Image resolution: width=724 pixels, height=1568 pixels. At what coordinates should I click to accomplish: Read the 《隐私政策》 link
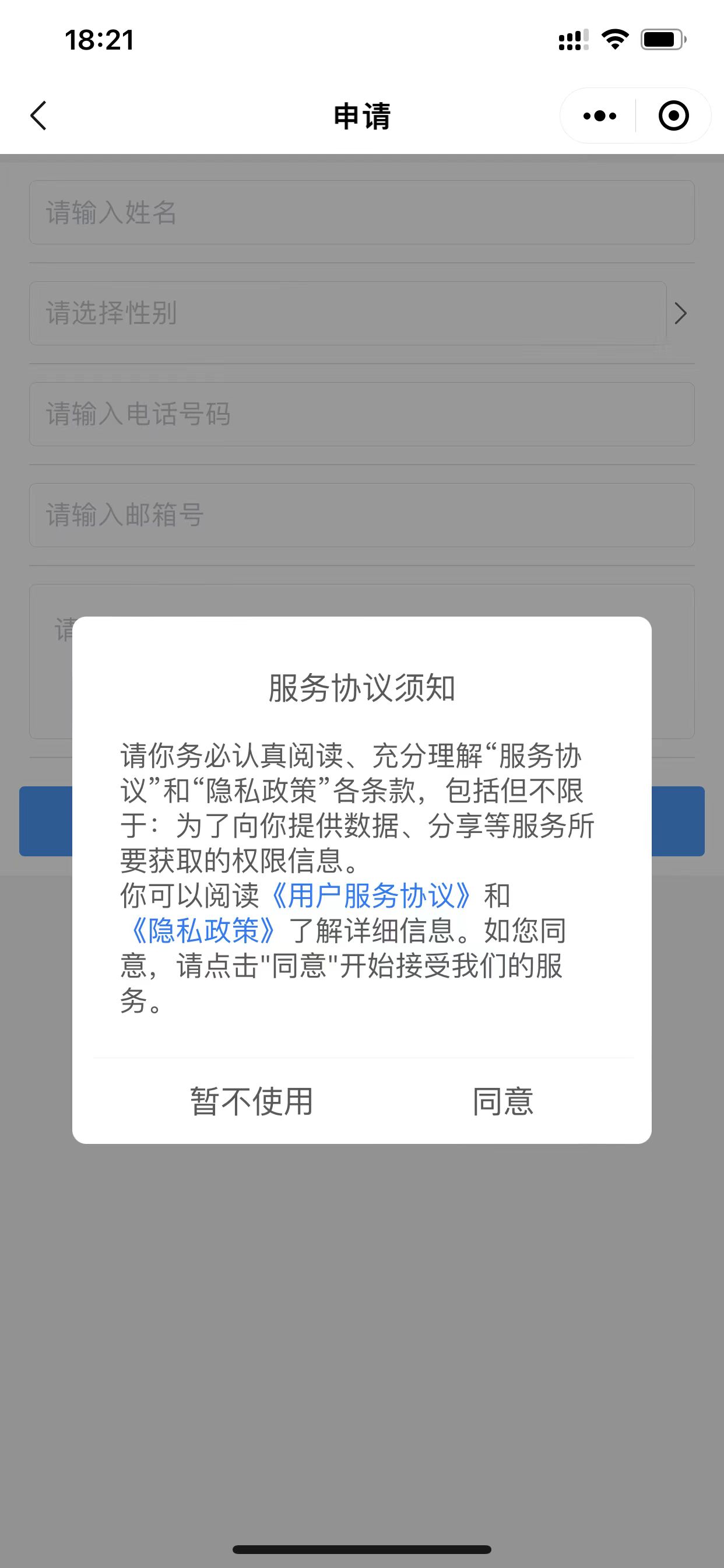[203, 930]
